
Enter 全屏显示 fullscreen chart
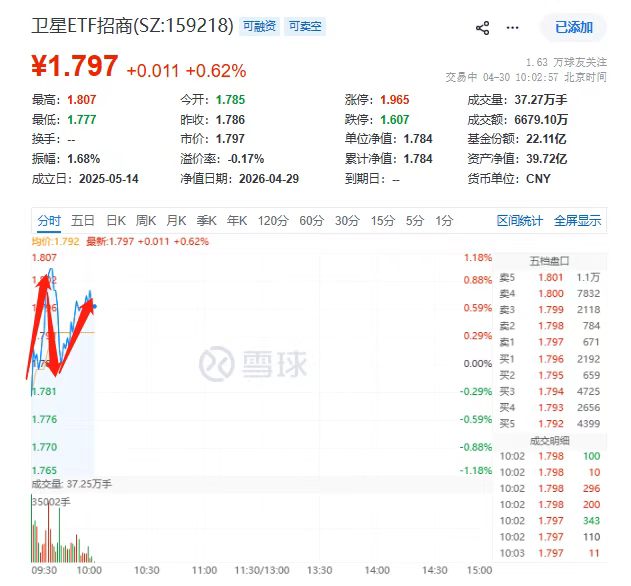[x=577, y=221]
